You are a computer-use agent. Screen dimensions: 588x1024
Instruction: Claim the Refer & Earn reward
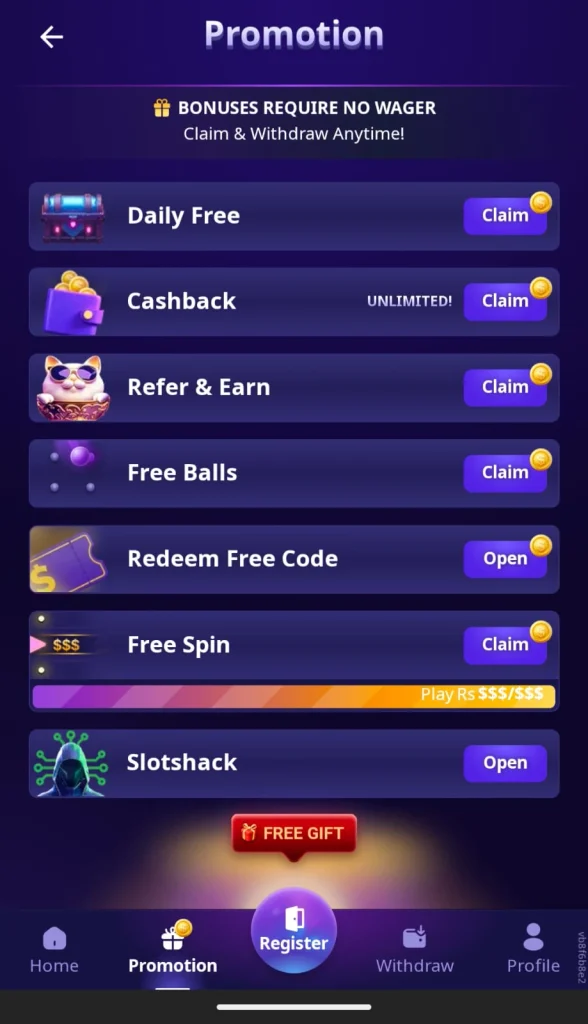pyautogui.click(x=505, y=387)
